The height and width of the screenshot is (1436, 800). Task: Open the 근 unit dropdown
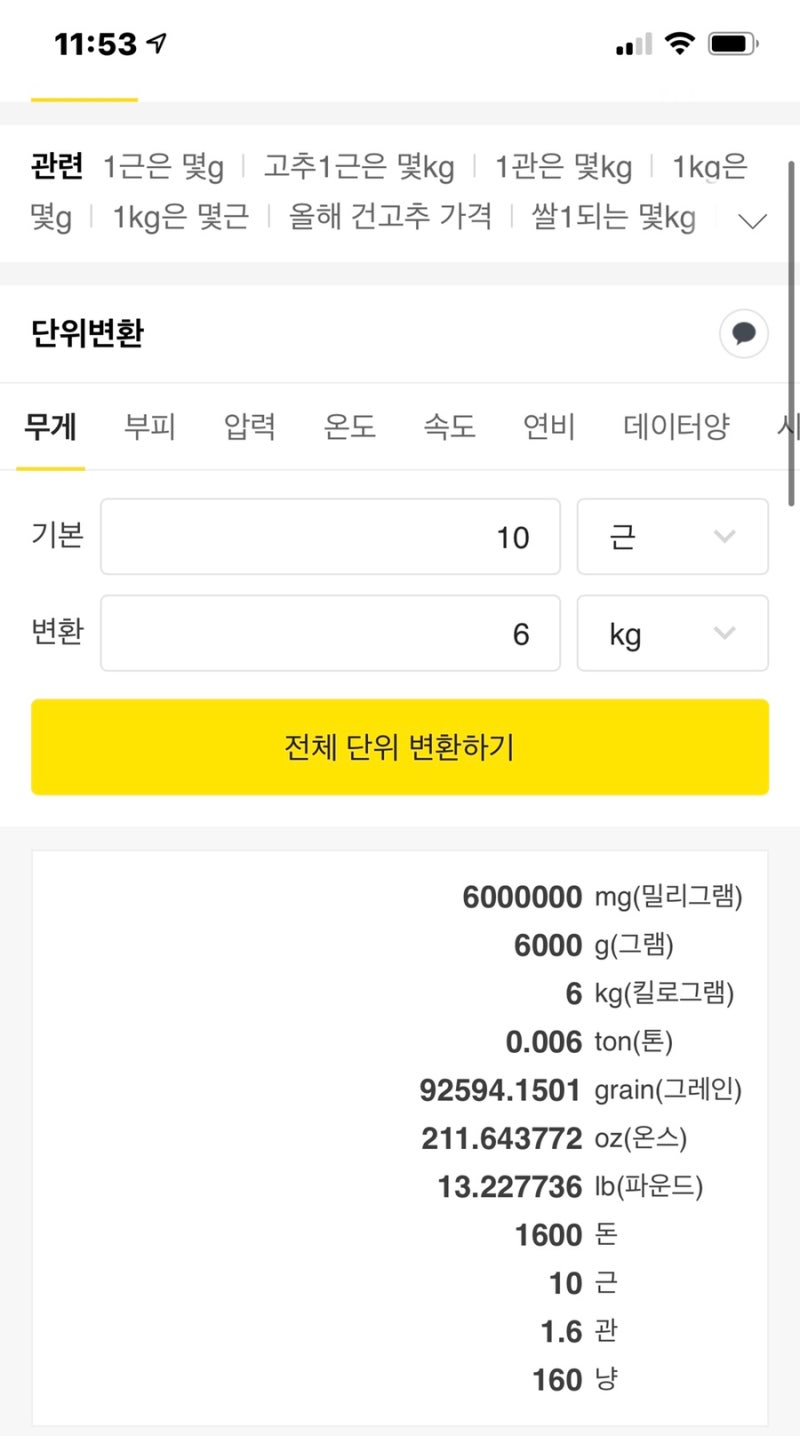[x=672, y=537]
